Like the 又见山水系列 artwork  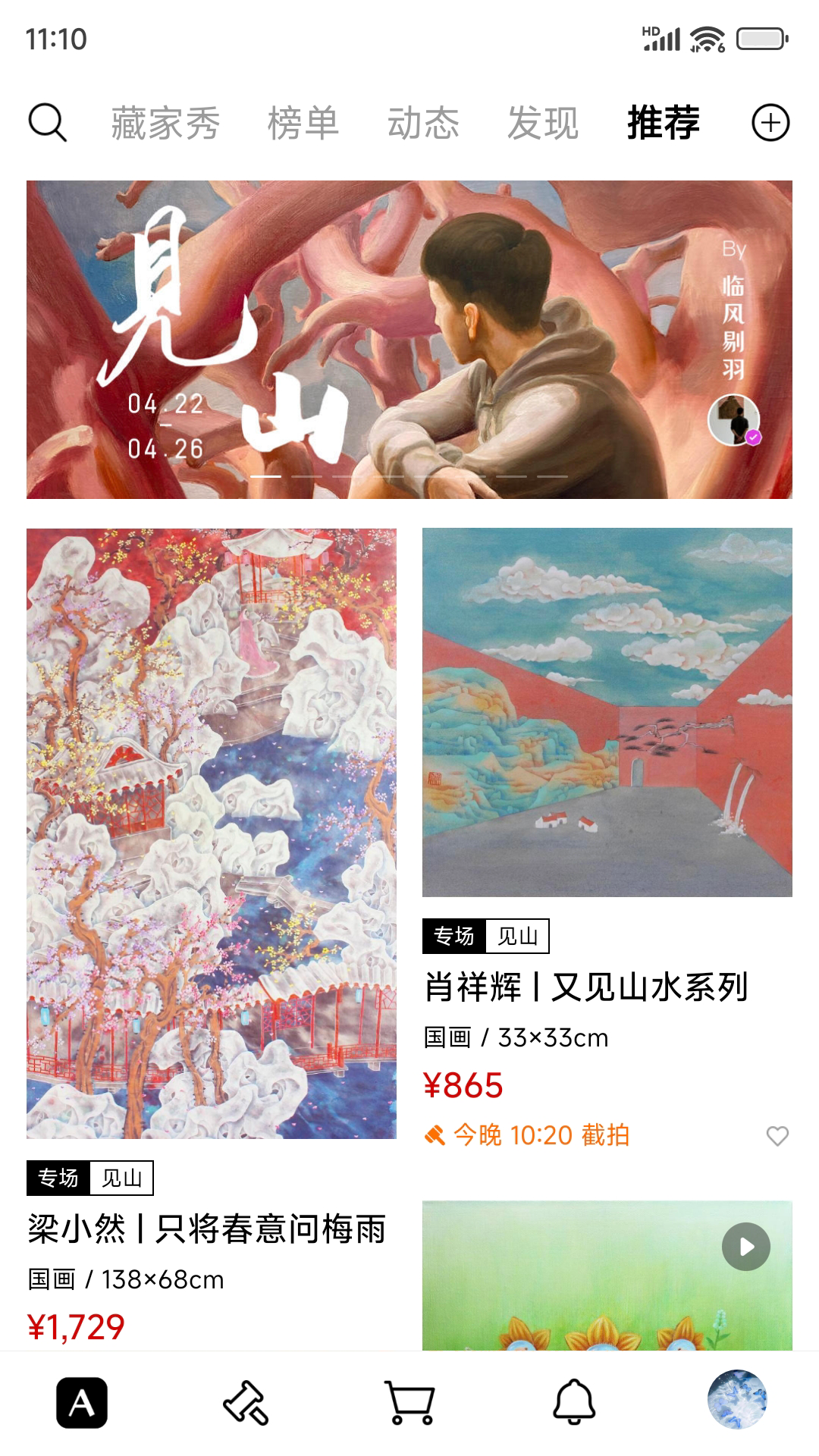coord(777,1135)
